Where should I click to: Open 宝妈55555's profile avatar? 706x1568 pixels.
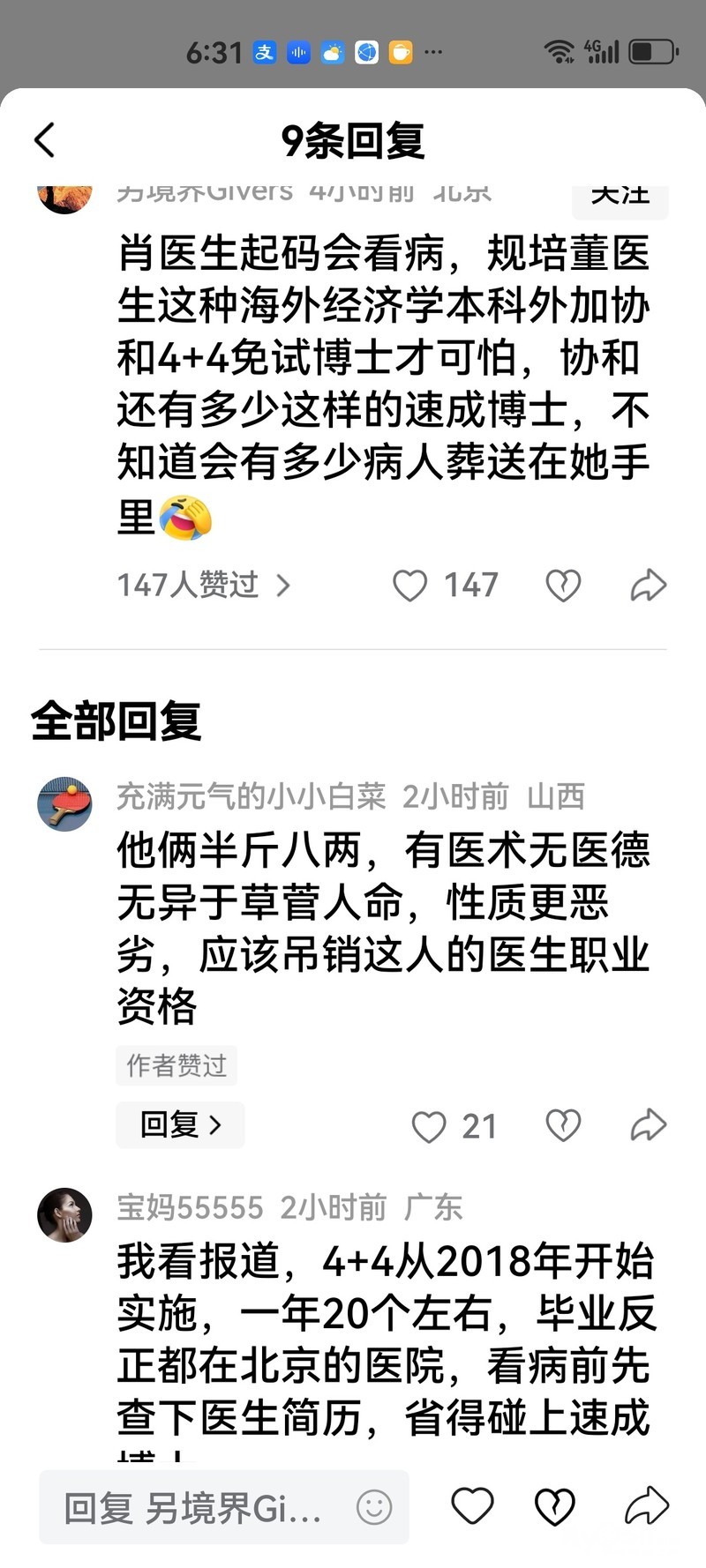tap(64, 1215)
